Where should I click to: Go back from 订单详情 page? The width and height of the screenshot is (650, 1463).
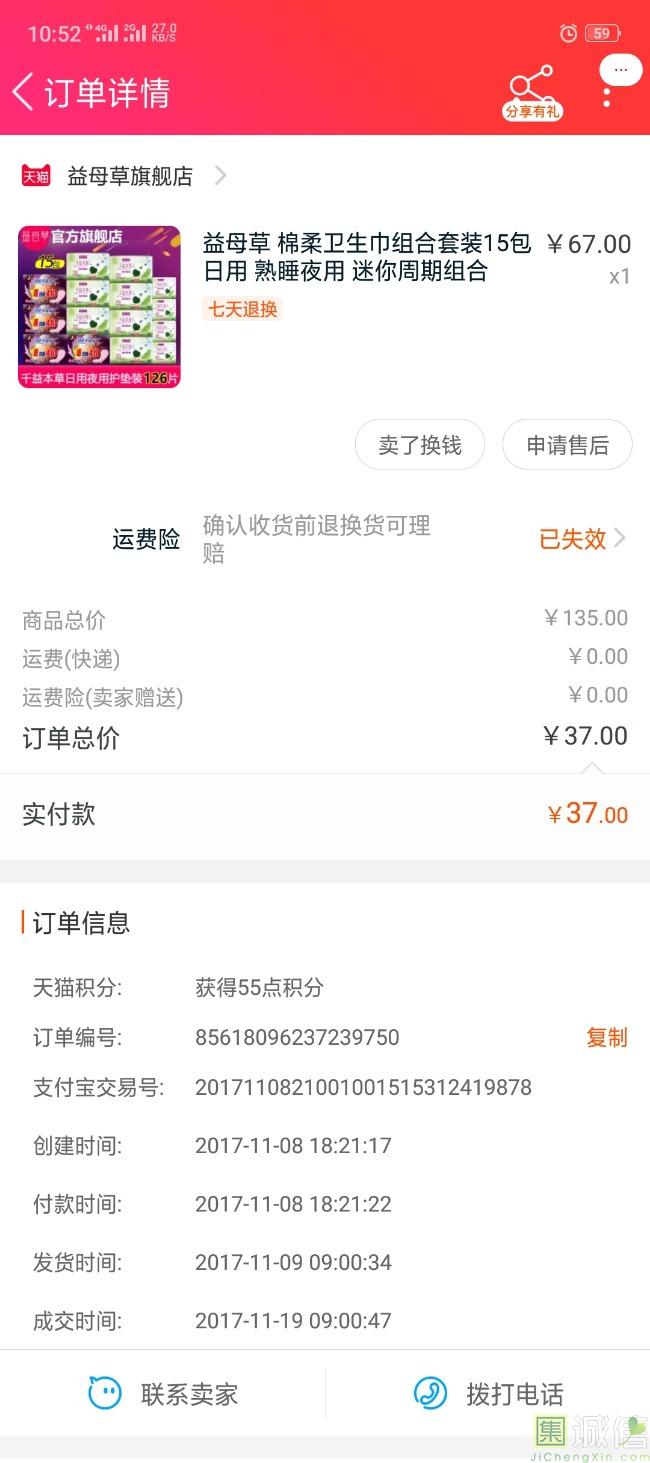tap(23, 92)
